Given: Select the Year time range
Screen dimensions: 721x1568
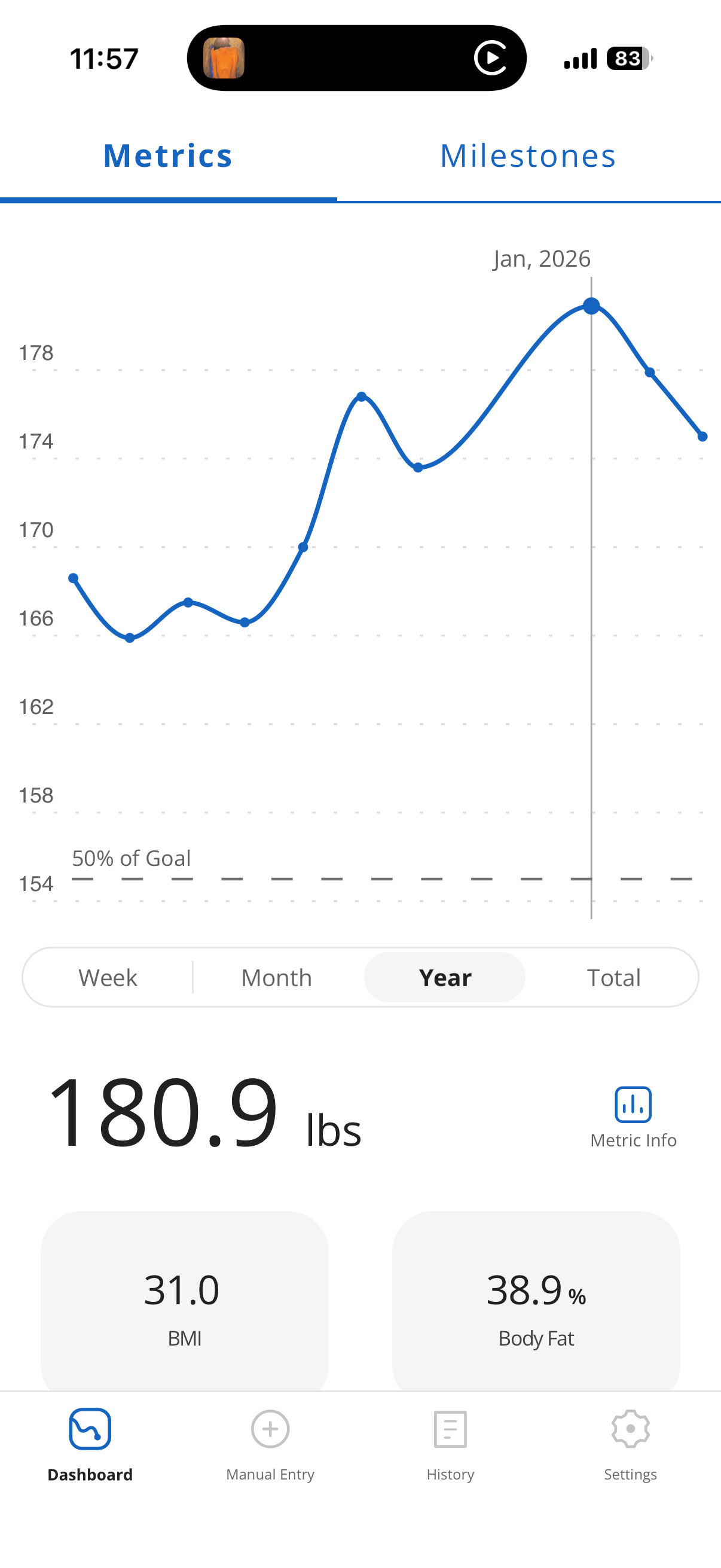Looking at the screenshot, I should (445, 978).
